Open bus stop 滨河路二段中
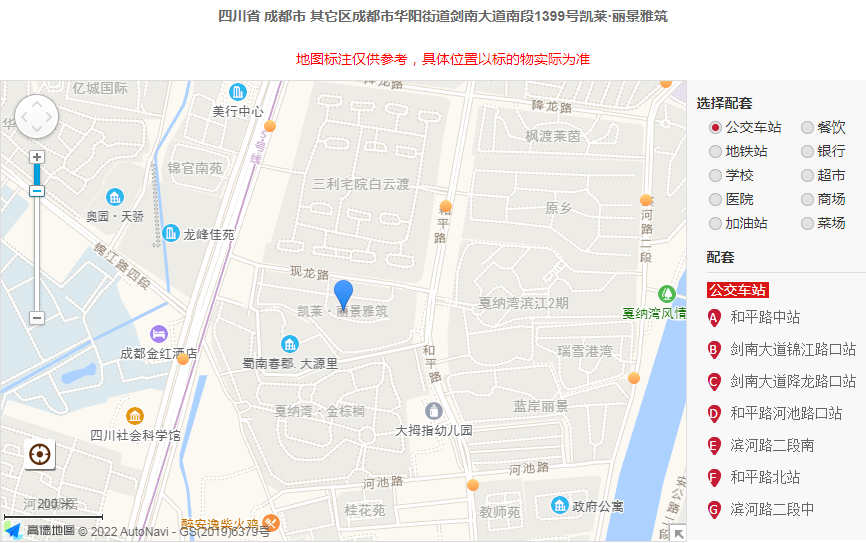Image resolution: width=866 pixels, height=543 pixels. tap(771, 509)
